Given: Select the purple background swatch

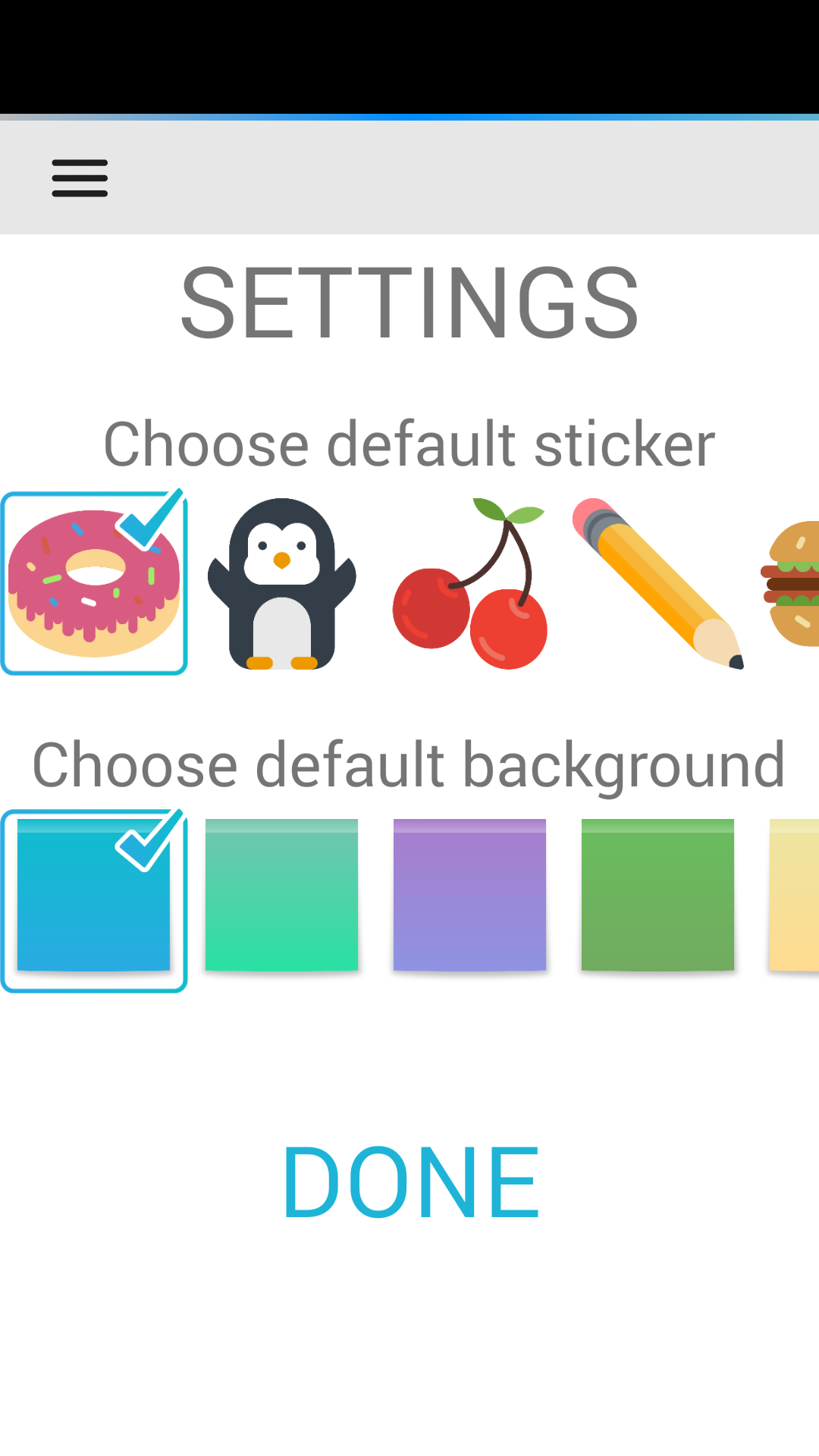Looking at the screenshot, I should [469, 895].
